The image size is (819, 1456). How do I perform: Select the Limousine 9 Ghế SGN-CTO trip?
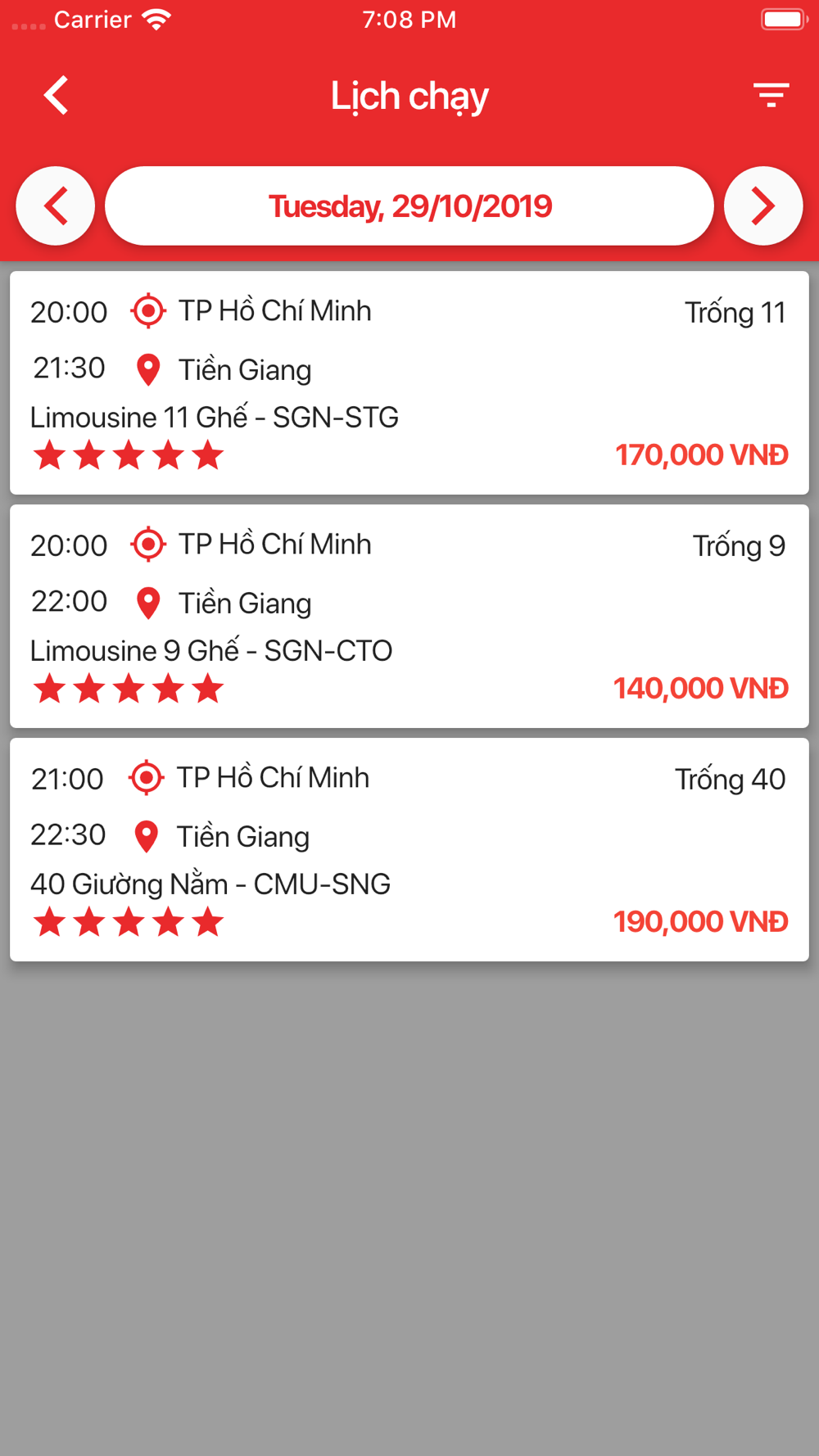click(409, 617)
